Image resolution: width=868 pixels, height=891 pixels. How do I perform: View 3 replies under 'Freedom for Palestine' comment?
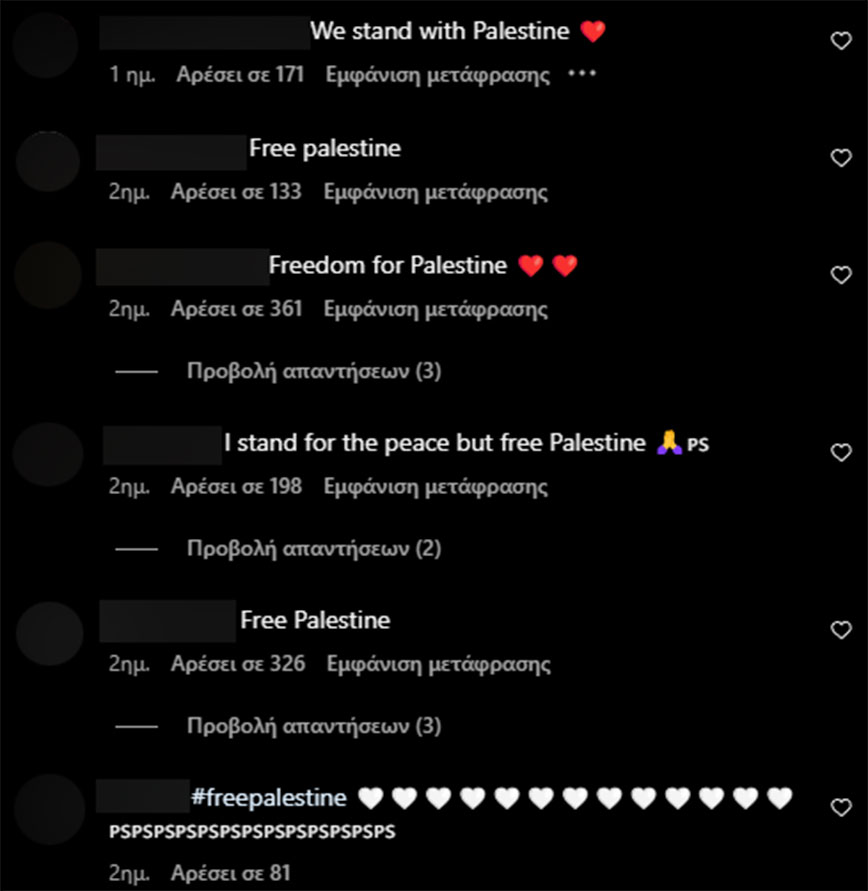[x=313, y=371]
